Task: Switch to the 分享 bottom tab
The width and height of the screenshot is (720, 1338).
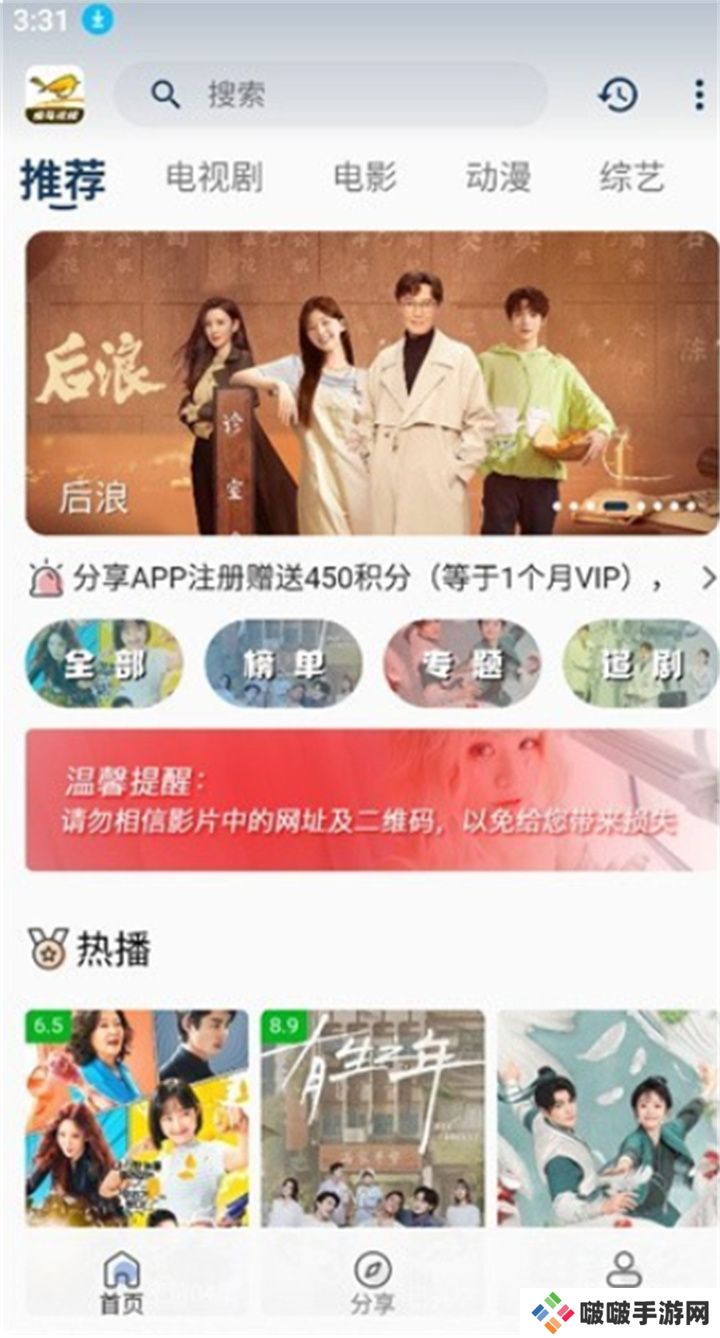Action: point(372,1283)
